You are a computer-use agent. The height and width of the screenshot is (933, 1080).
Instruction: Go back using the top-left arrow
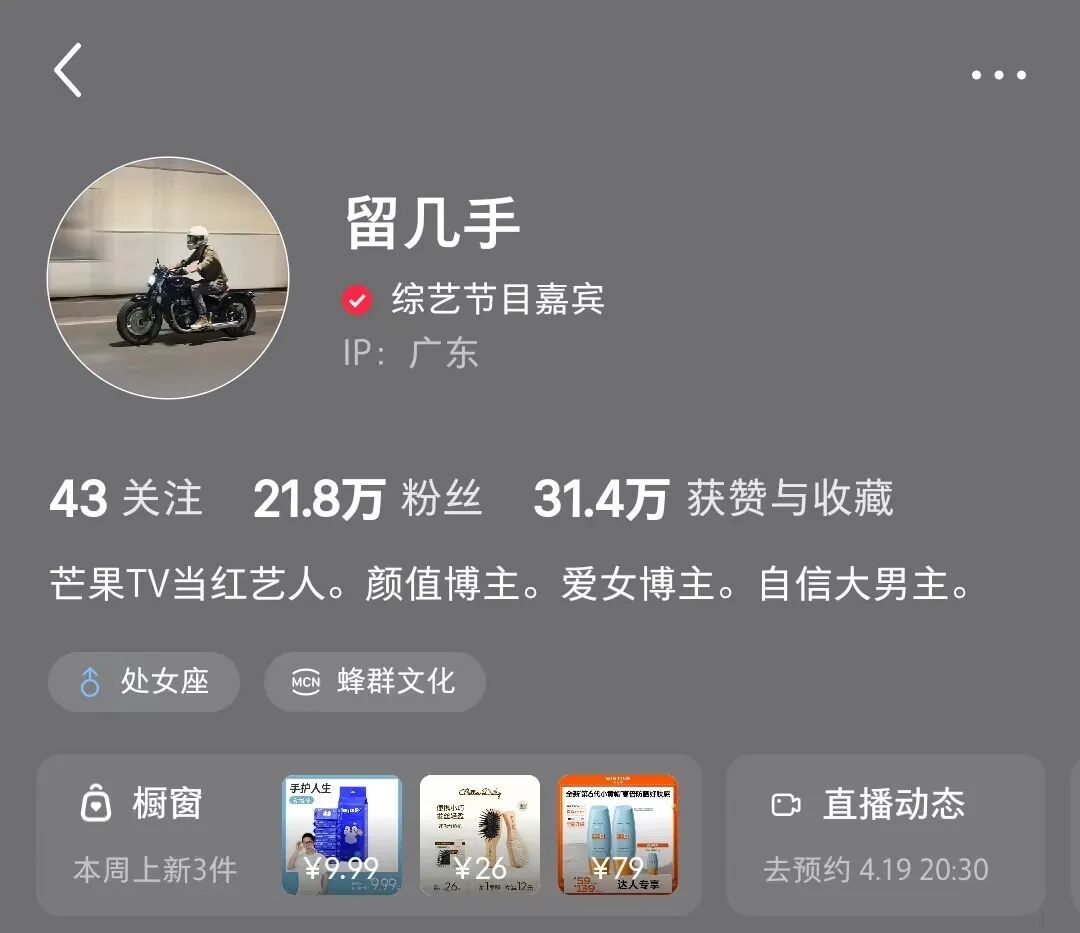pyautogui.click(x=68, y=71)
